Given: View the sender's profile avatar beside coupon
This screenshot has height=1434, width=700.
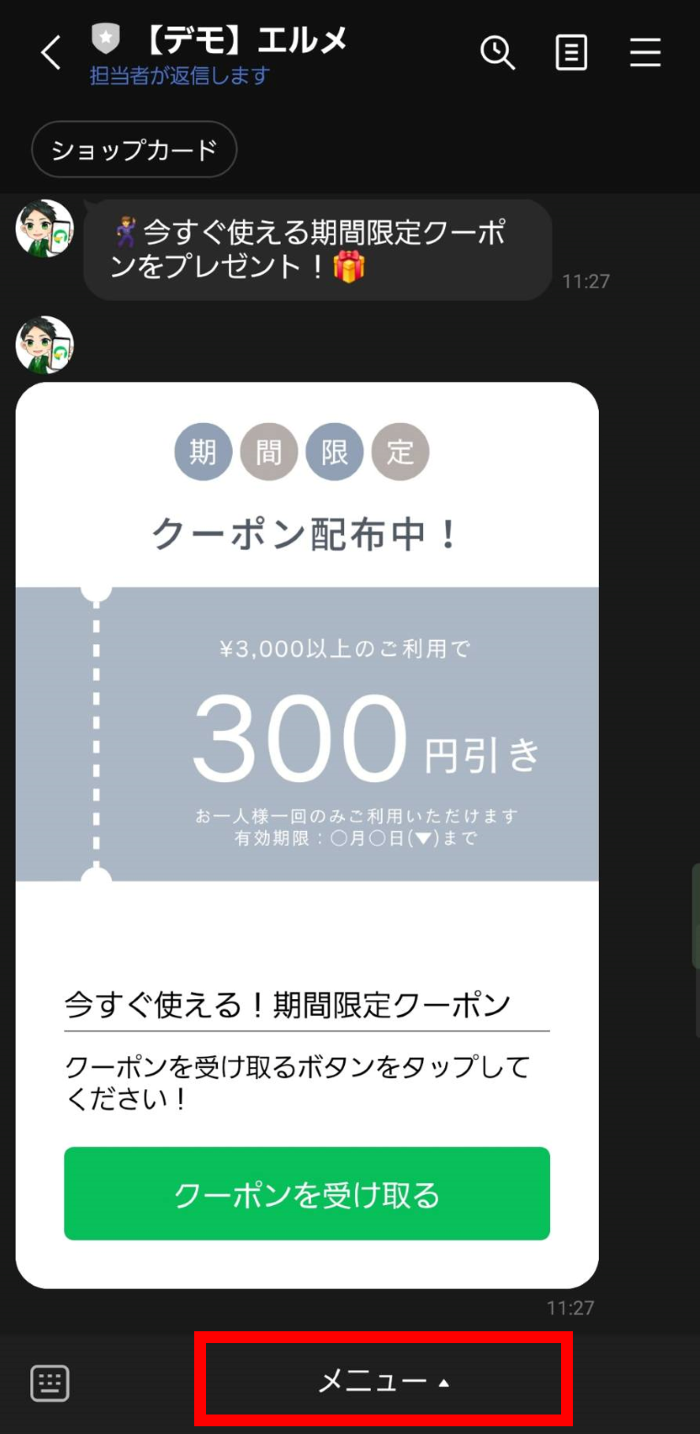Looking at the screenshot, I should 45,344.
